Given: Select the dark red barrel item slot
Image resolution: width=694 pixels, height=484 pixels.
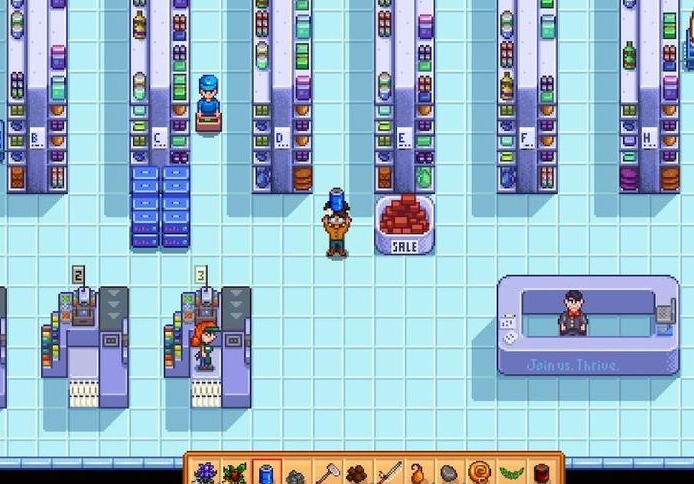Looking at the screenshot, I should click(x=541, y=473).
